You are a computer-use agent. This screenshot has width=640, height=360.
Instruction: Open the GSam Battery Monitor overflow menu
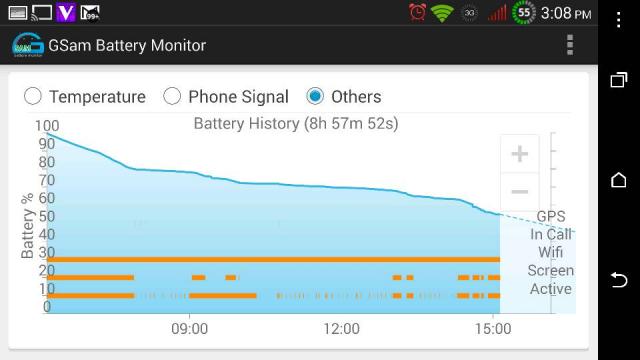[570, 45]
